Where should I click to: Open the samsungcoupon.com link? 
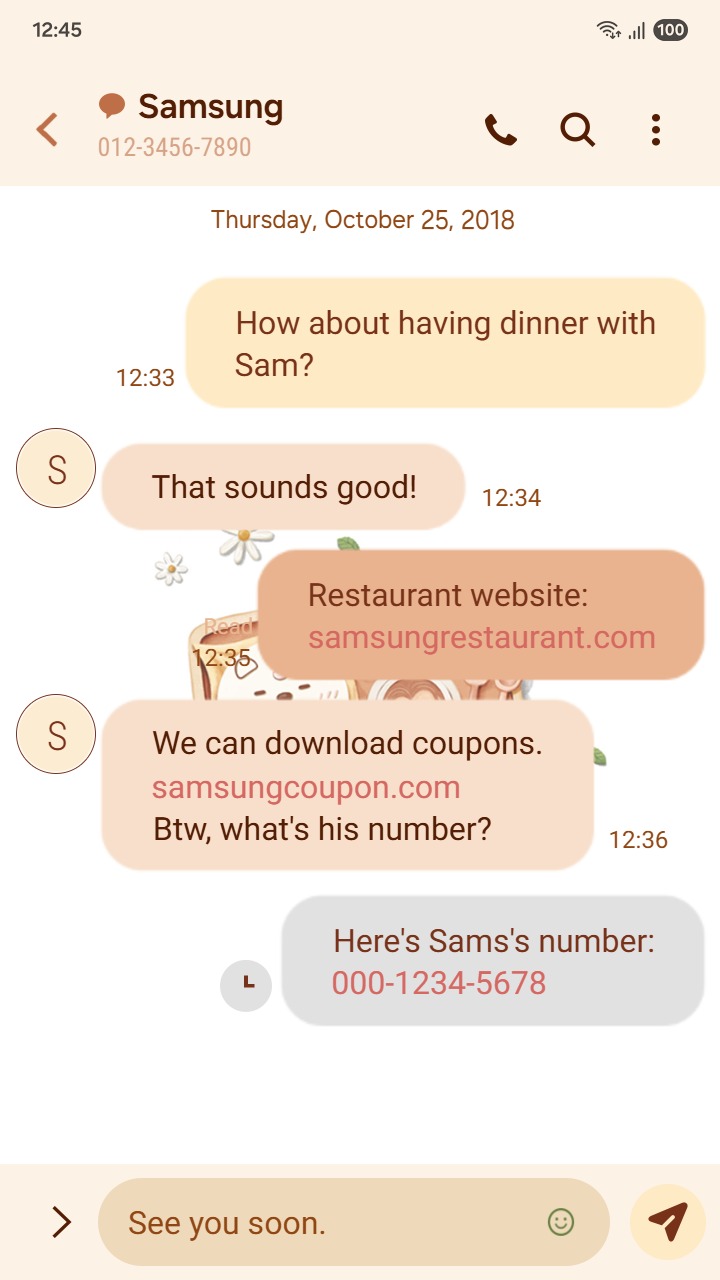(x=306, y=787)
